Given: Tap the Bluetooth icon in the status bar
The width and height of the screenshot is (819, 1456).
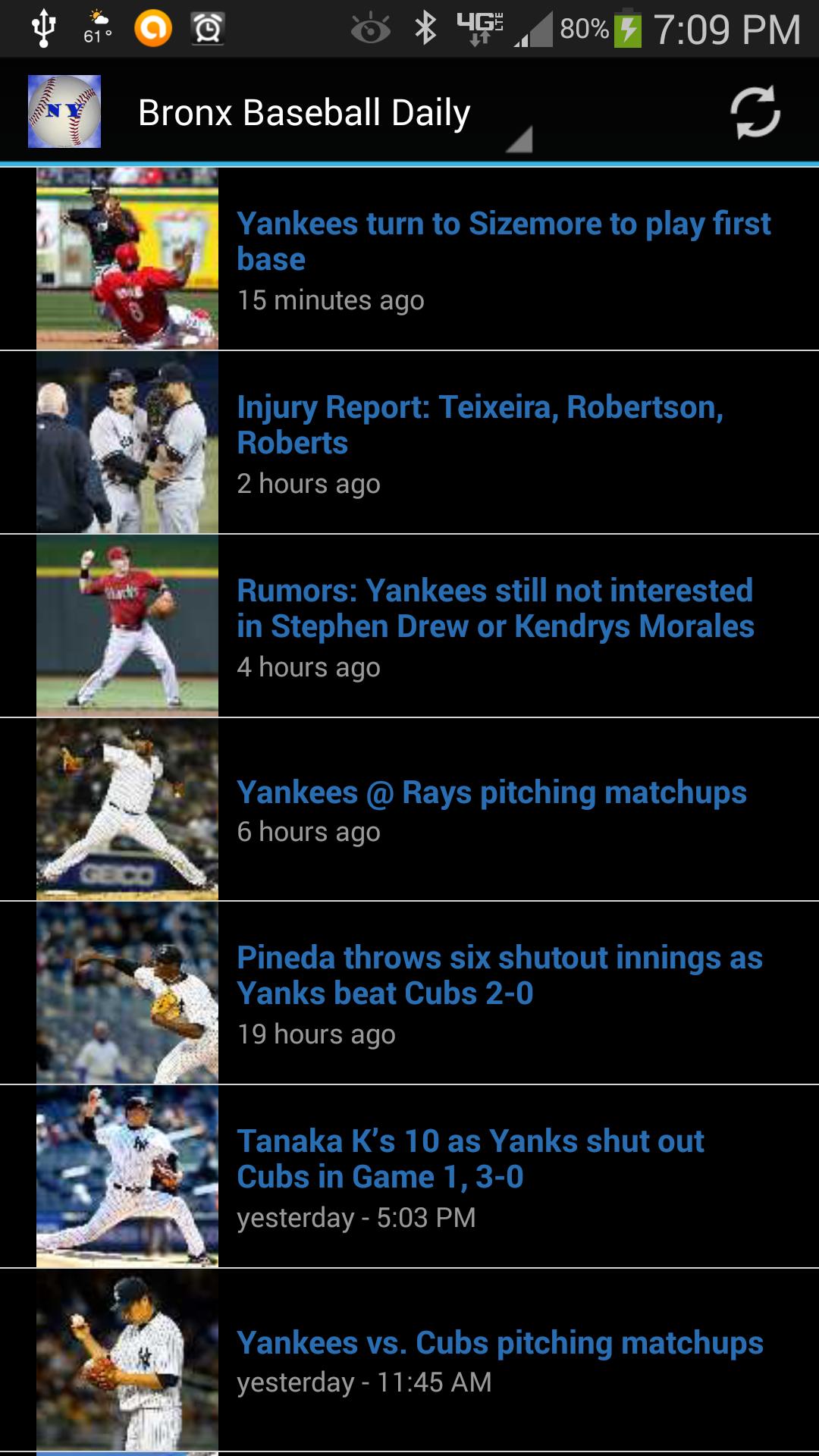Looking at the screenshot, I should point(425,25).
